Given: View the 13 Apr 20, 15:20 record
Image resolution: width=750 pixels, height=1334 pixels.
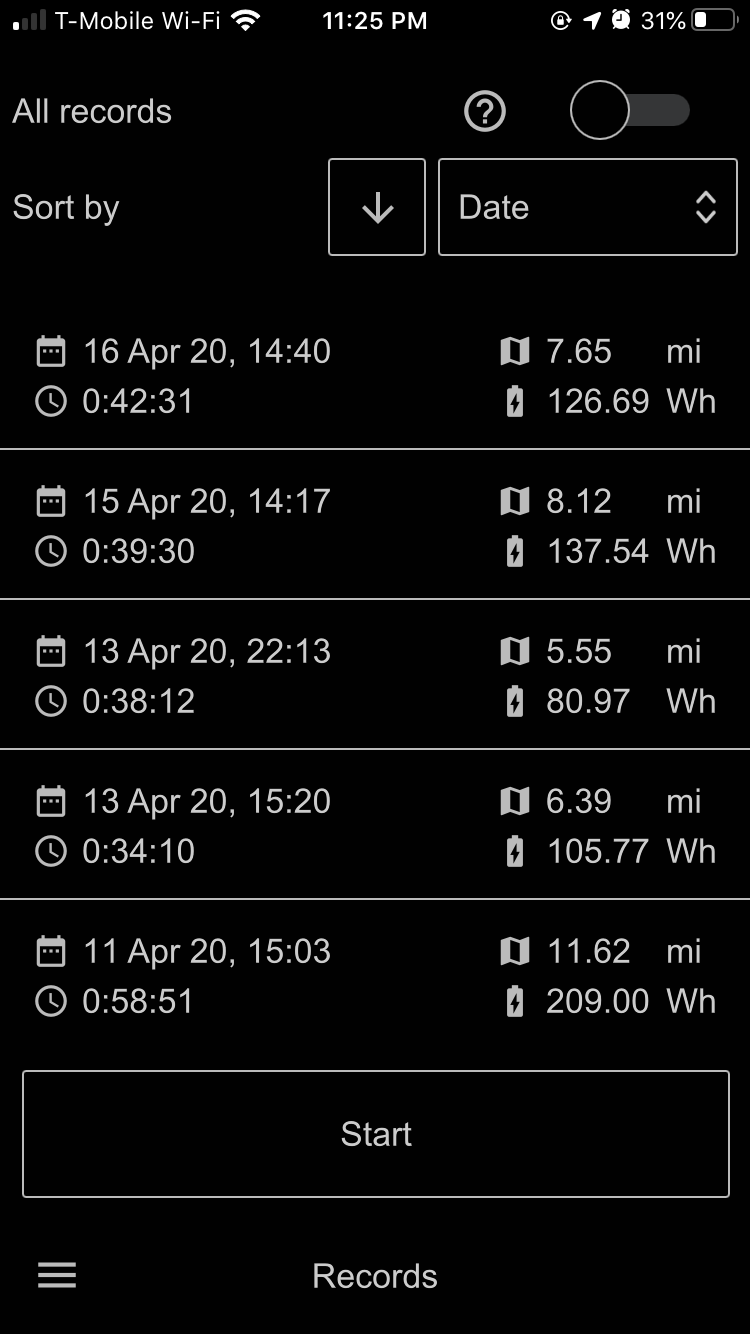Looking at the screenshot, I should (375, 826).
